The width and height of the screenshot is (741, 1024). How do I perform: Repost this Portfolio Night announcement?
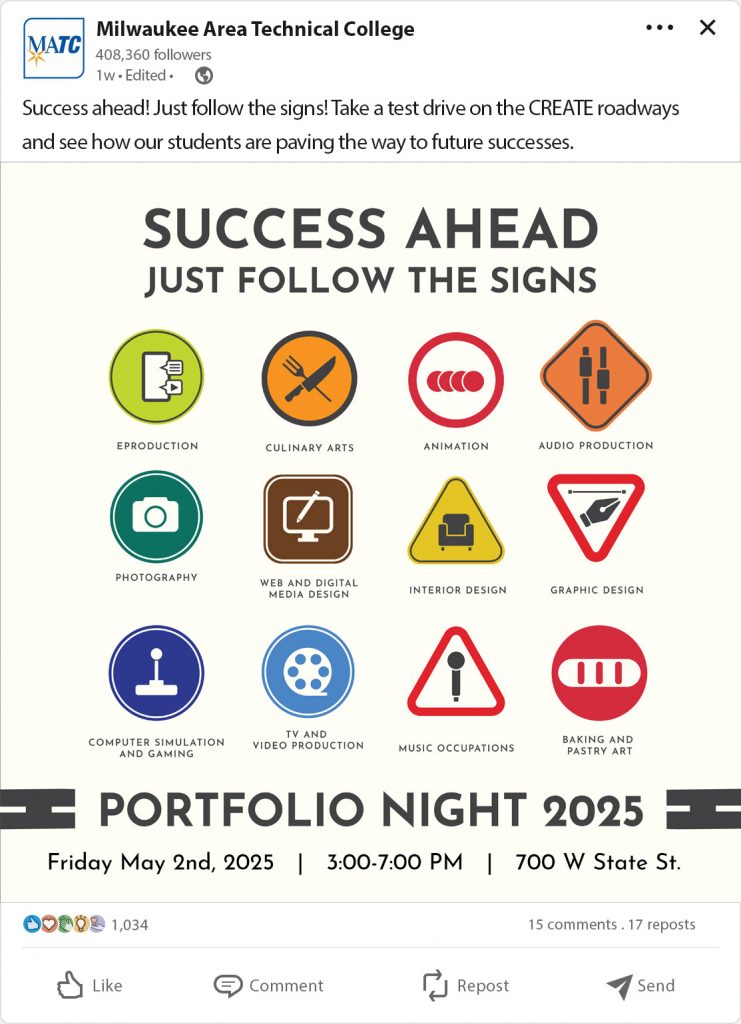pyautogui.click(x=465, y=986)
